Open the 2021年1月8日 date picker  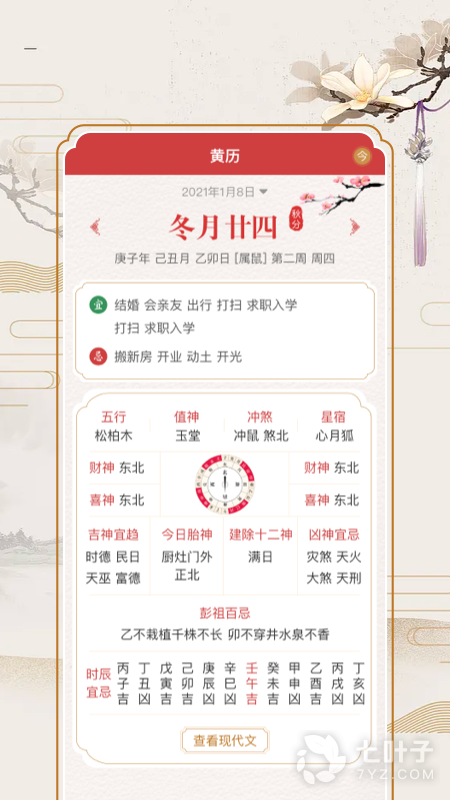(224, 192)
